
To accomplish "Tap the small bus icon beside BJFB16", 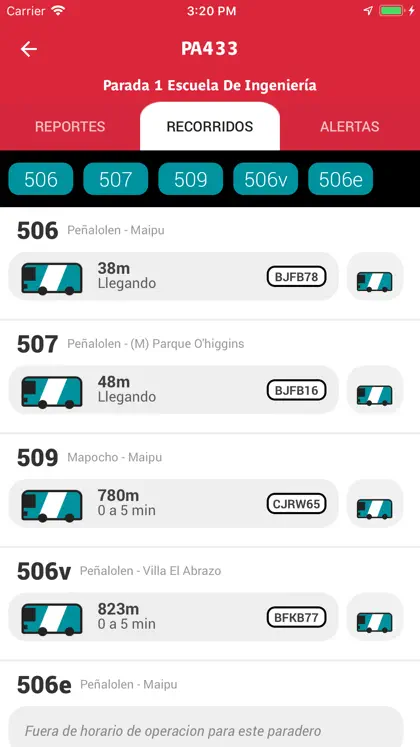I will coord(375,390).
